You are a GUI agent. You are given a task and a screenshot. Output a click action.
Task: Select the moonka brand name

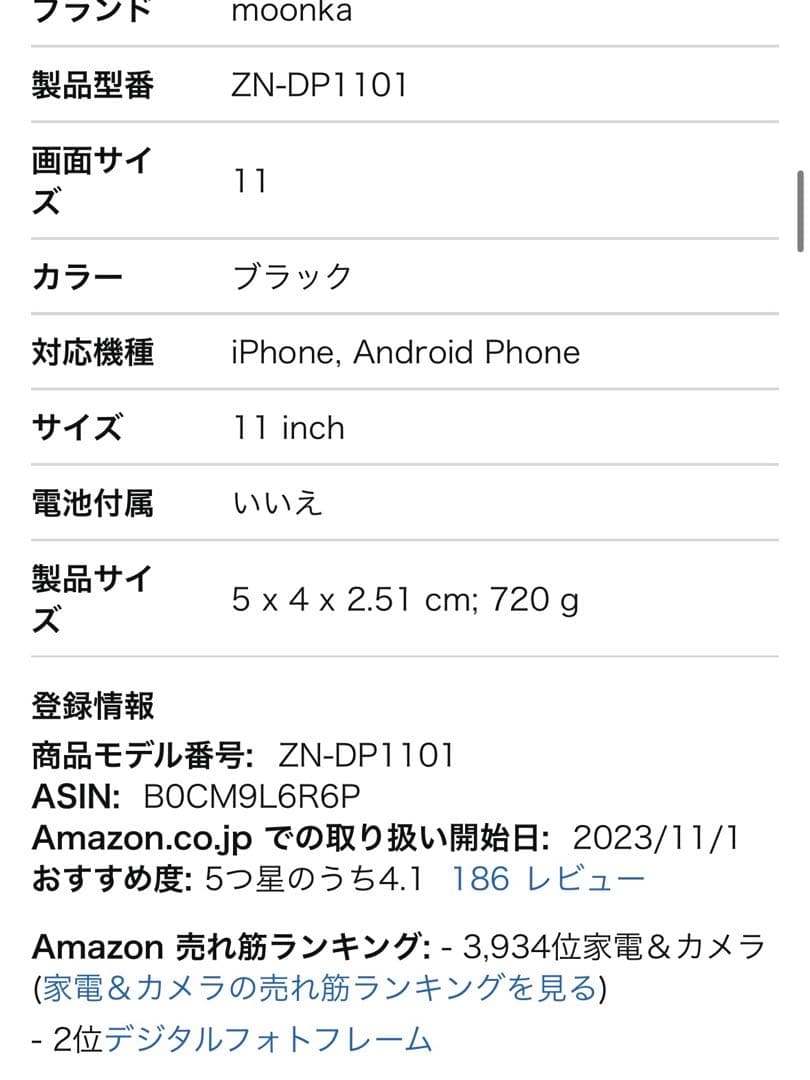(x=292, y=12)
